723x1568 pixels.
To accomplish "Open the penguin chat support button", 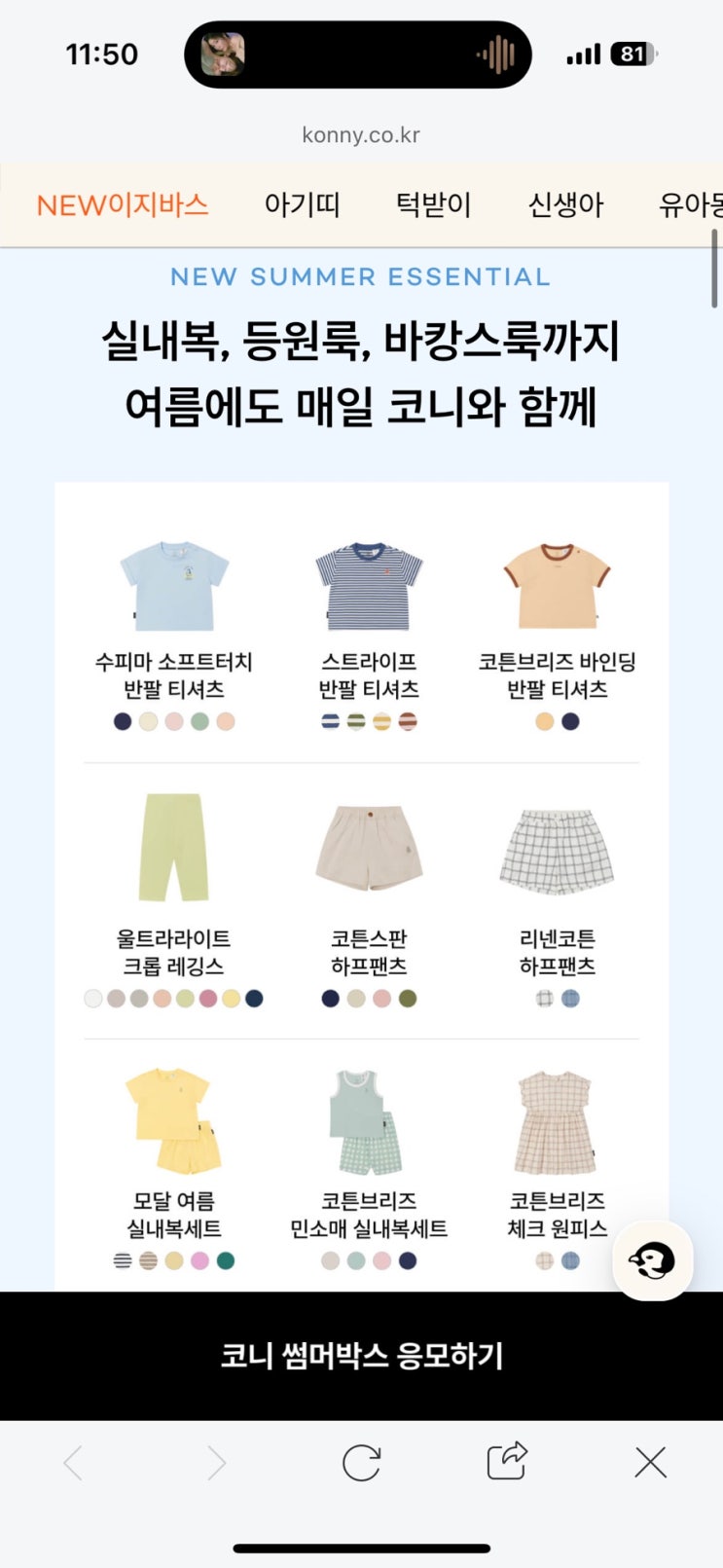I will 652,1260.
